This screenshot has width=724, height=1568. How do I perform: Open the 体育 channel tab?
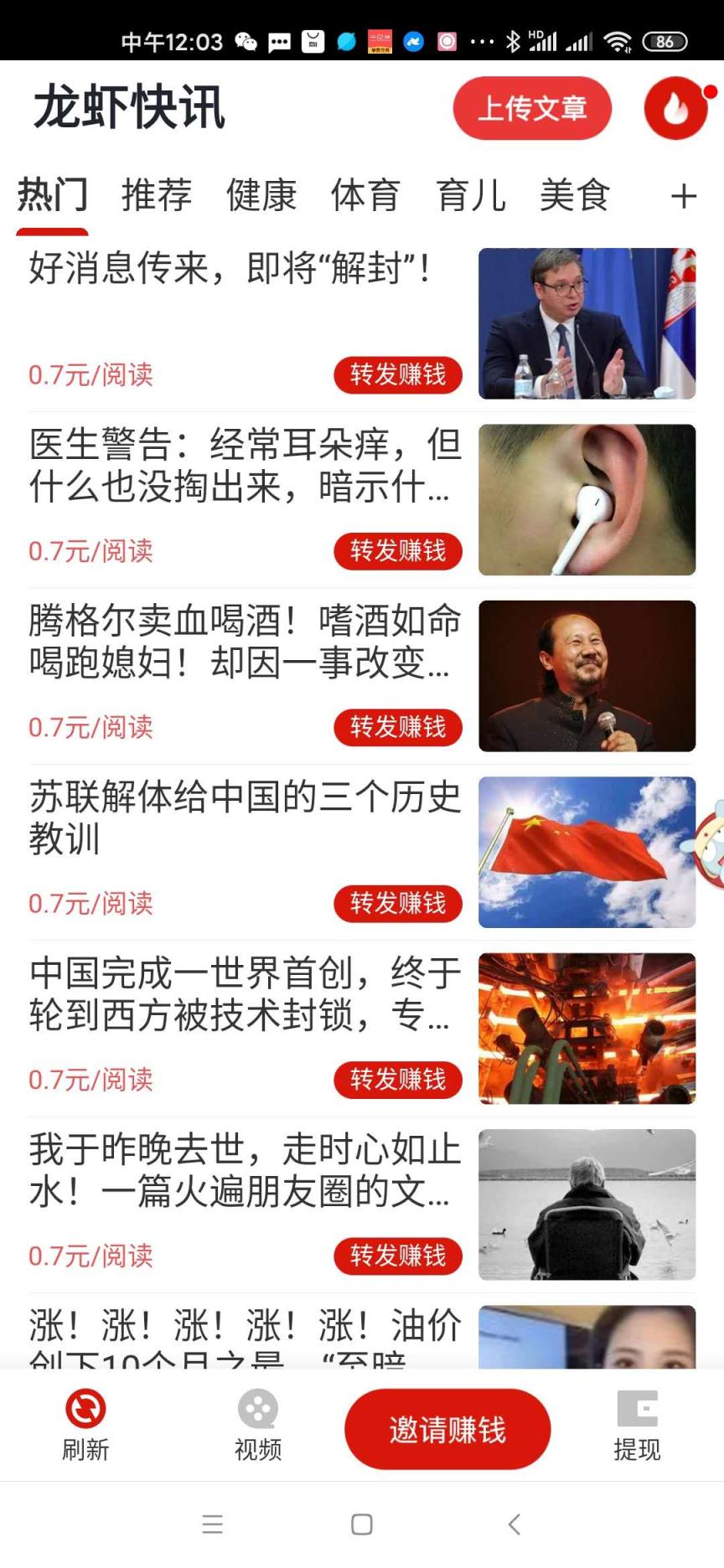point(366,195)
